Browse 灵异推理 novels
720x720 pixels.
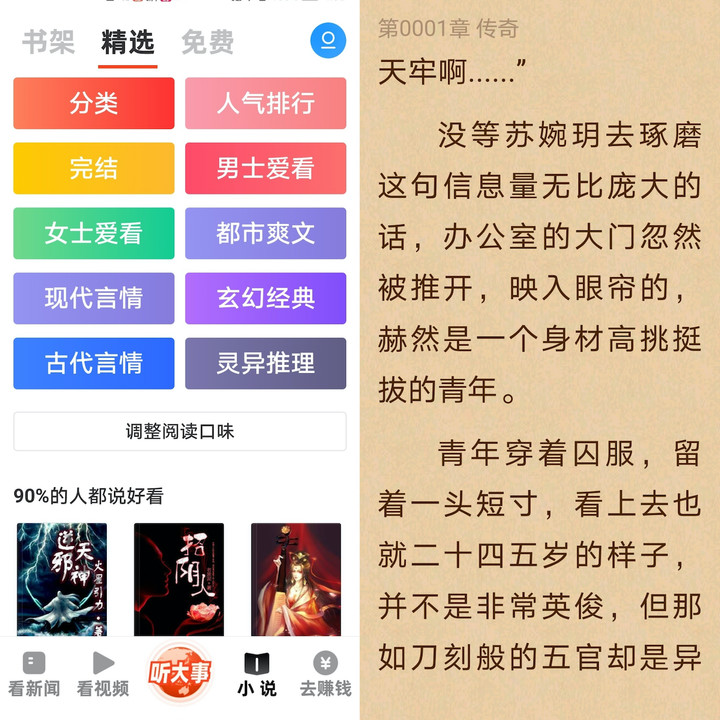pos(266,363)
